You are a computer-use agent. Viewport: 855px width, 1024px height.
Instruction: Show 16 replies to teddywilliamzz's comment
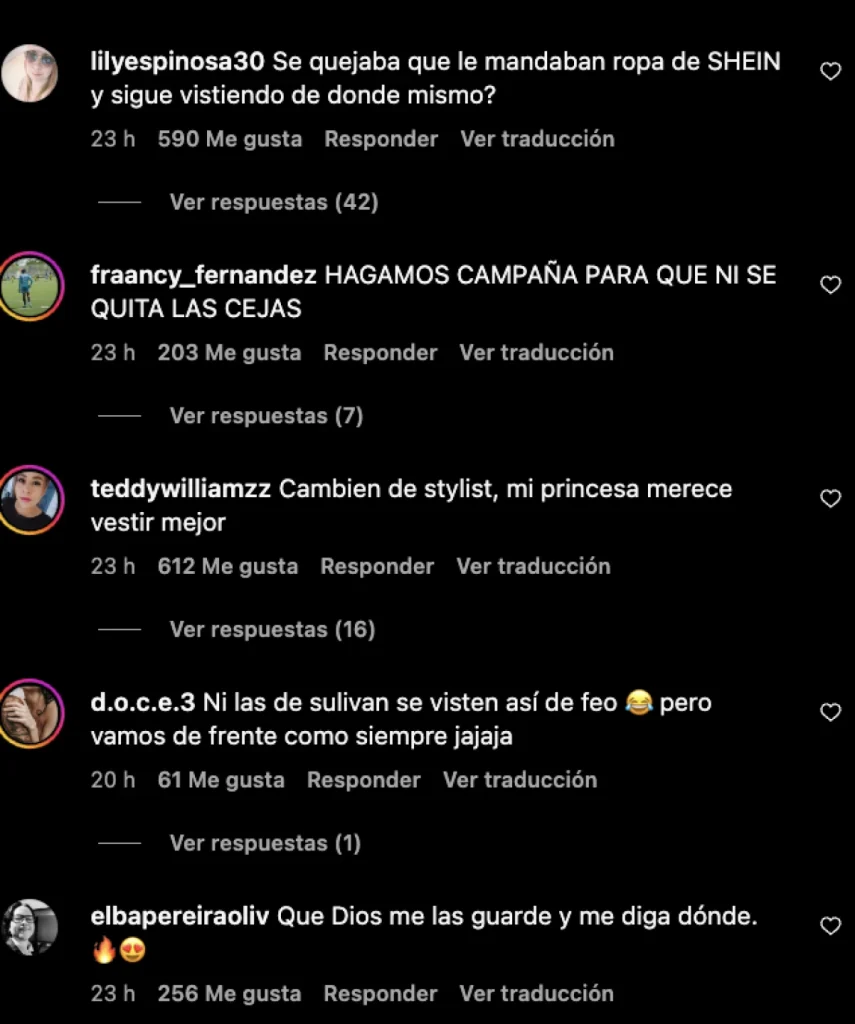pos(272,629)
